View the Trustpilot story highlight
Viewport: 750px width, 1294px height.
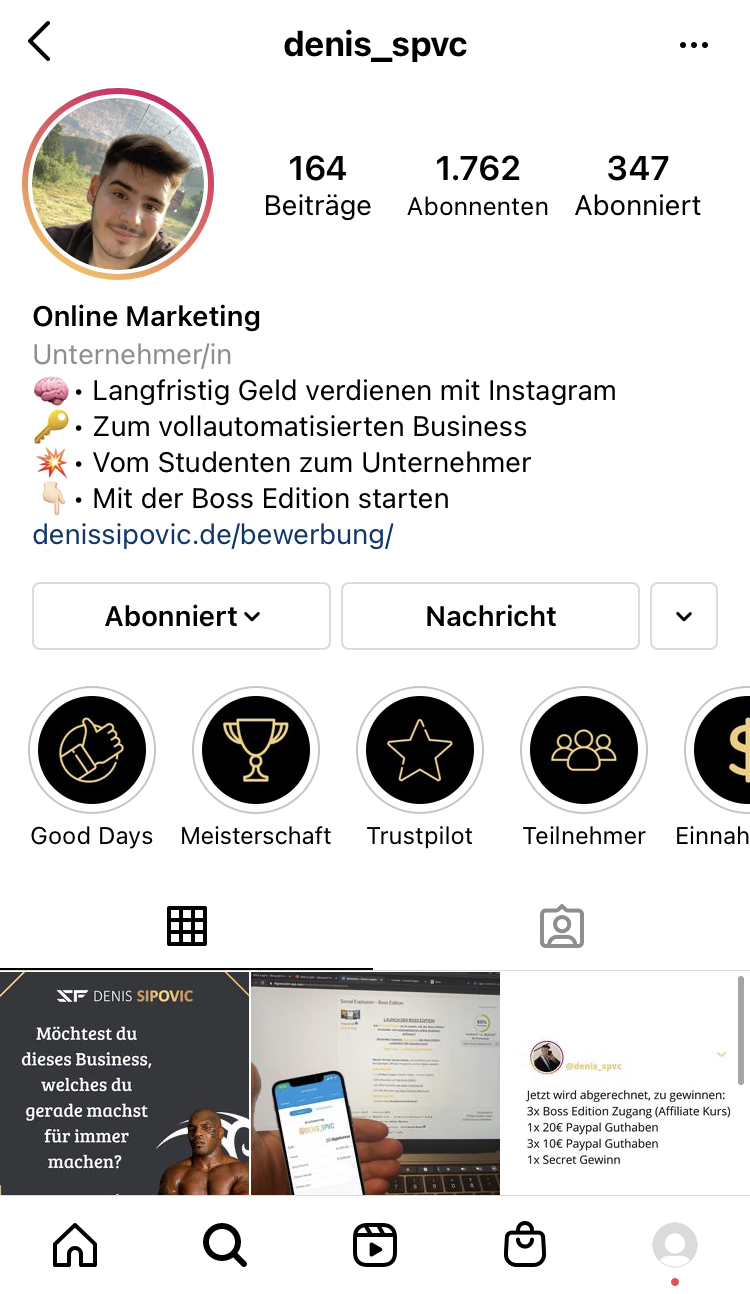pyautogui.click(x=420, y=750)
